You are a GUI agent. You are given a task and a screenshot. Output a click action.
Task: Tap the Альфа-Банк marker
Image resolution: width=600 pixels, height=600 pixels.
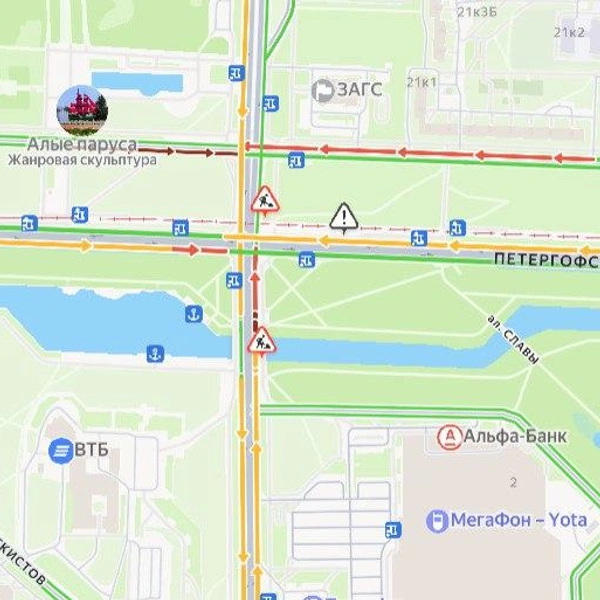pyautogui.click(x=450, y=436)
